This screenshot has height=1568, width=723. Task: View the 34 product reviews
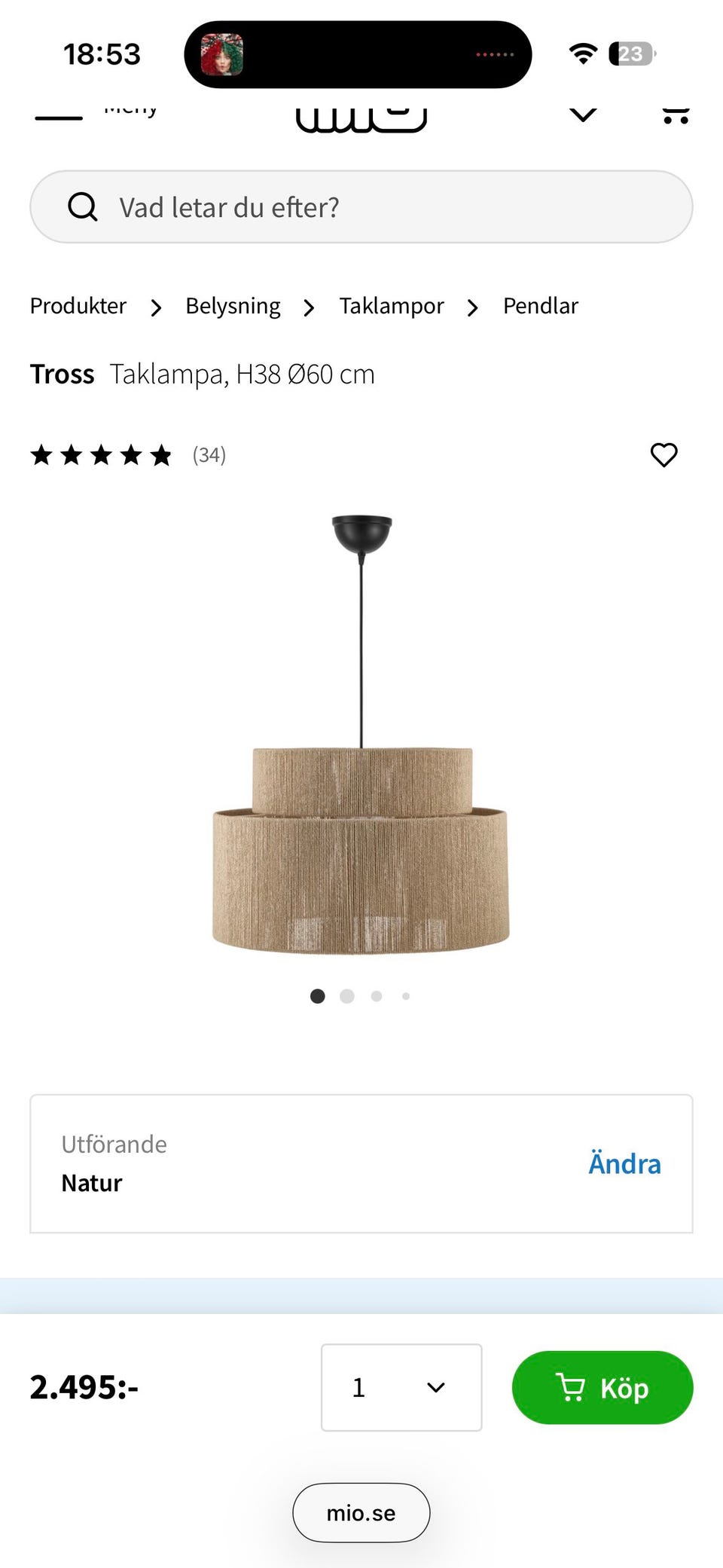[x=209, y=455]
